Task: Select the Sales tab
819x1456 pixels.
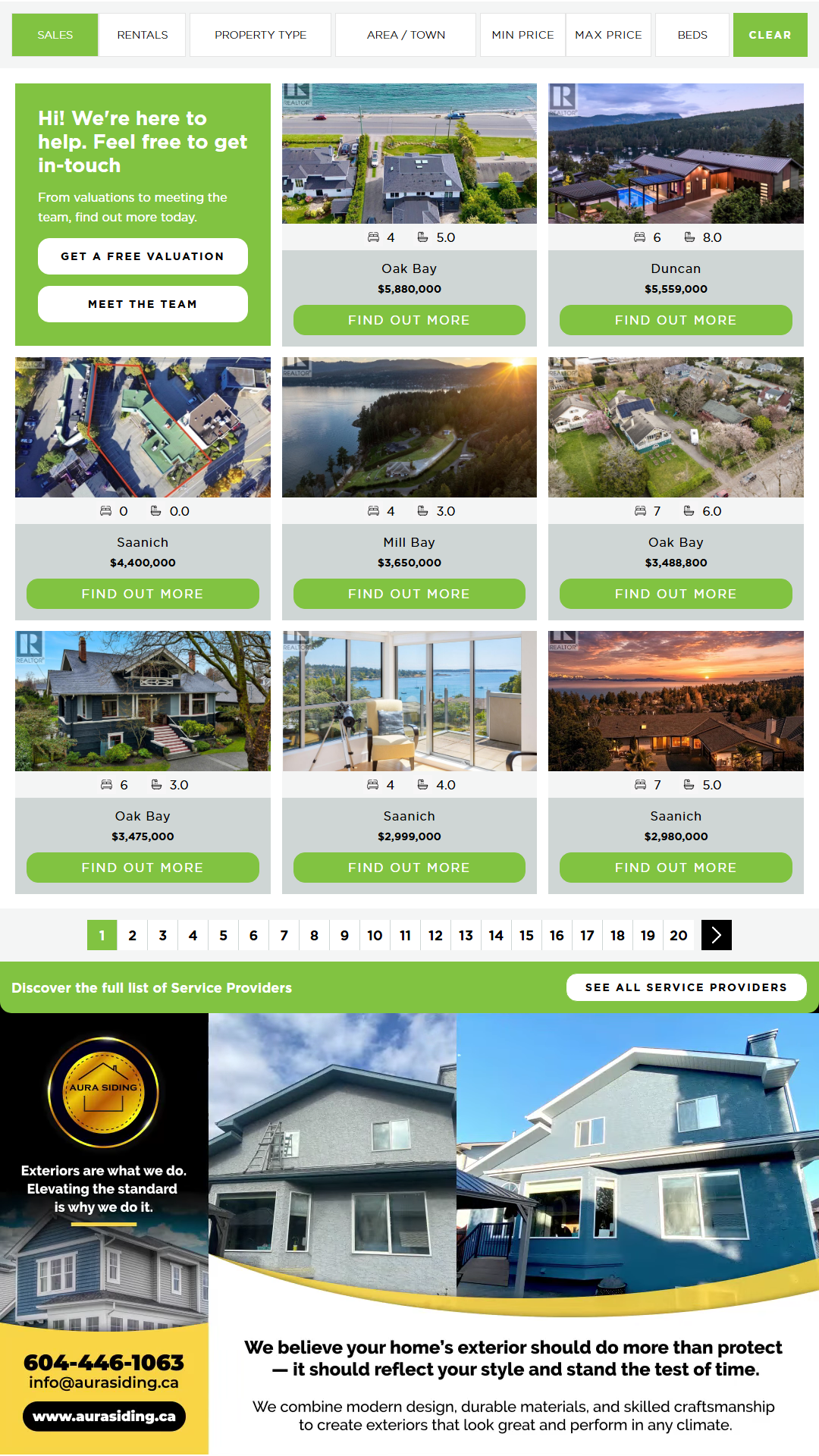Action: tap(55, 35)
